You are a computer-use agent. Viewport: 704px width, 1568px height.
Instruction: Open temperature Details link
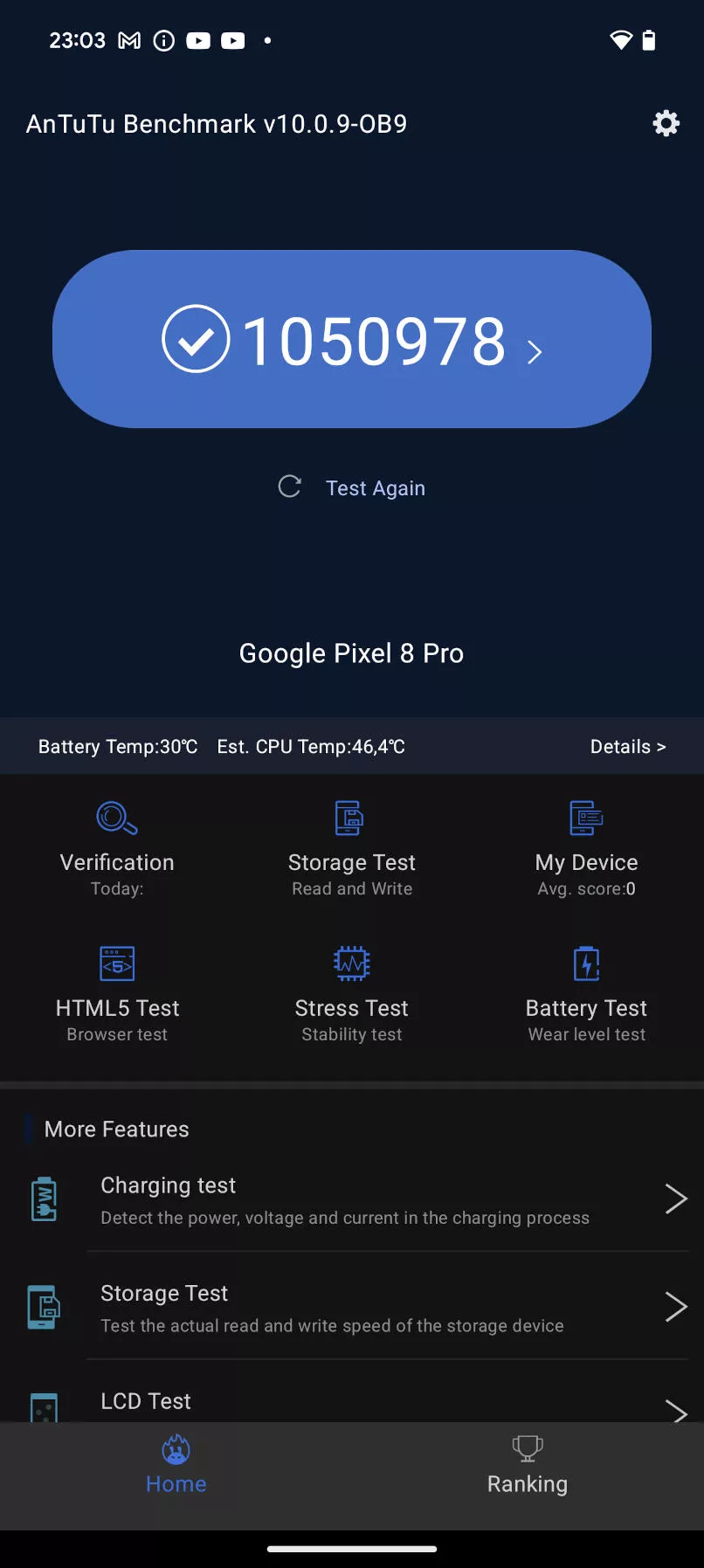[x=627, y=747]
